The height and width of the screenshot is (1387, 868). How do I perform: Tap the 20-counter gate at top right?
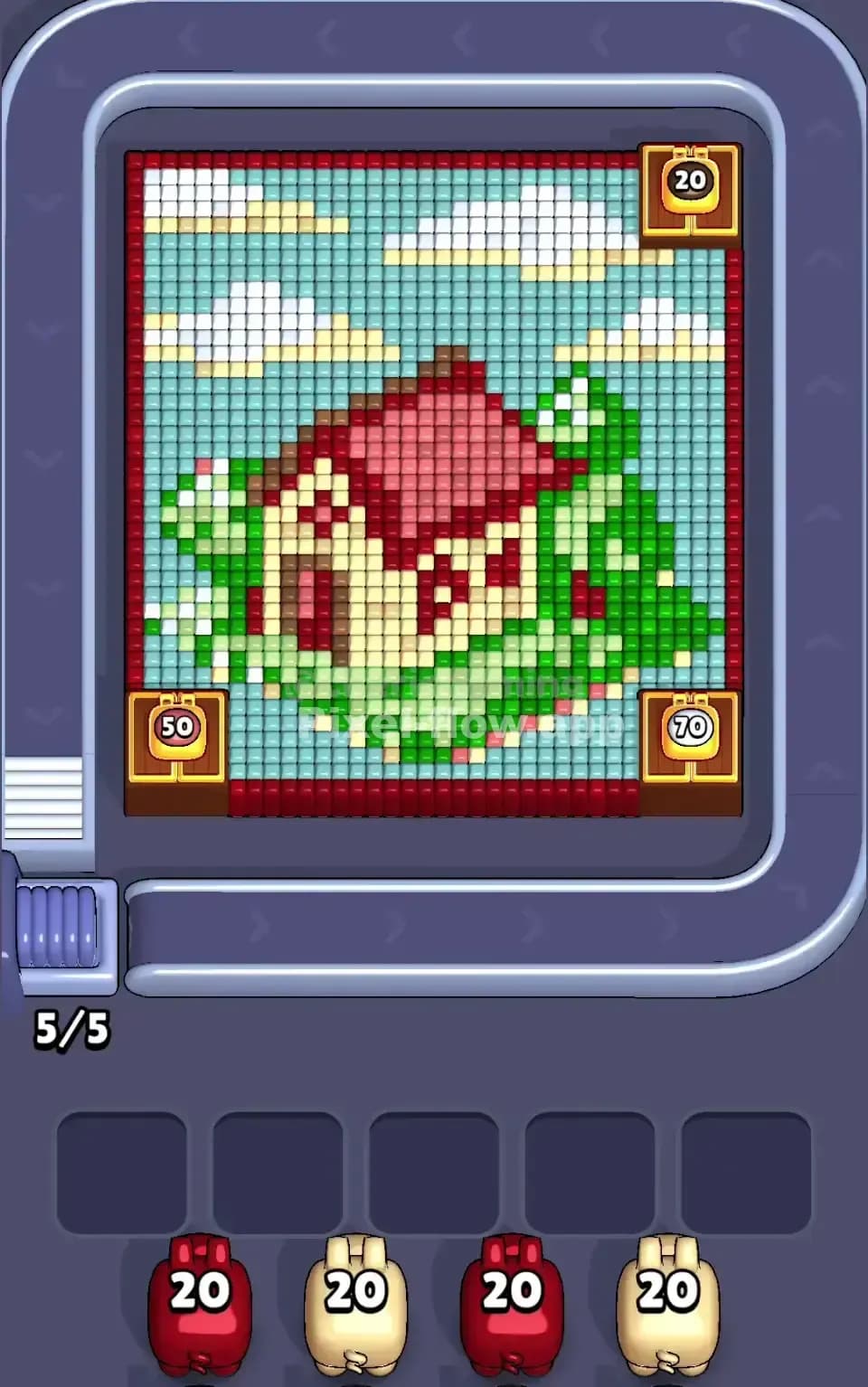[687, 181]
